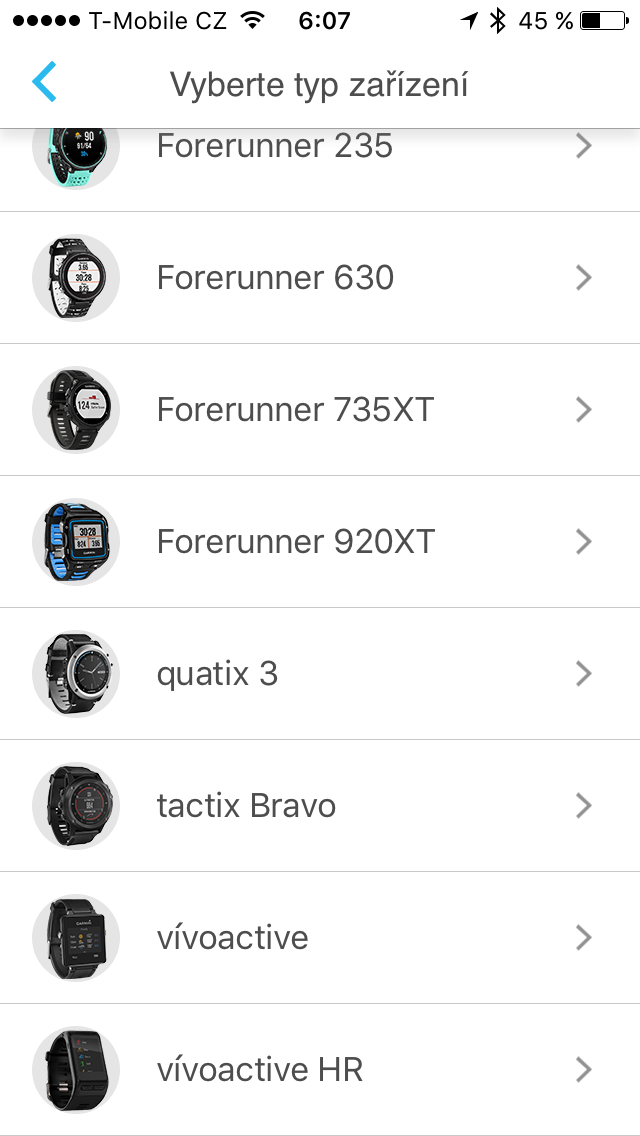The image size is (640, 1136).
Task: Open the vívoactive HR row
Action: click(320, 1069)
